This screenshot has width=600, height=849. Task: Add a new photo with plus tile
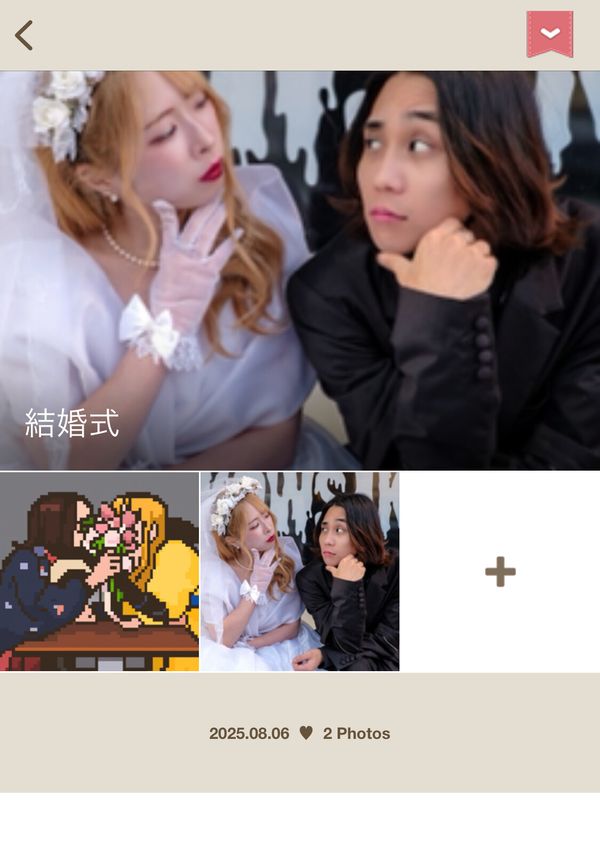500,571
